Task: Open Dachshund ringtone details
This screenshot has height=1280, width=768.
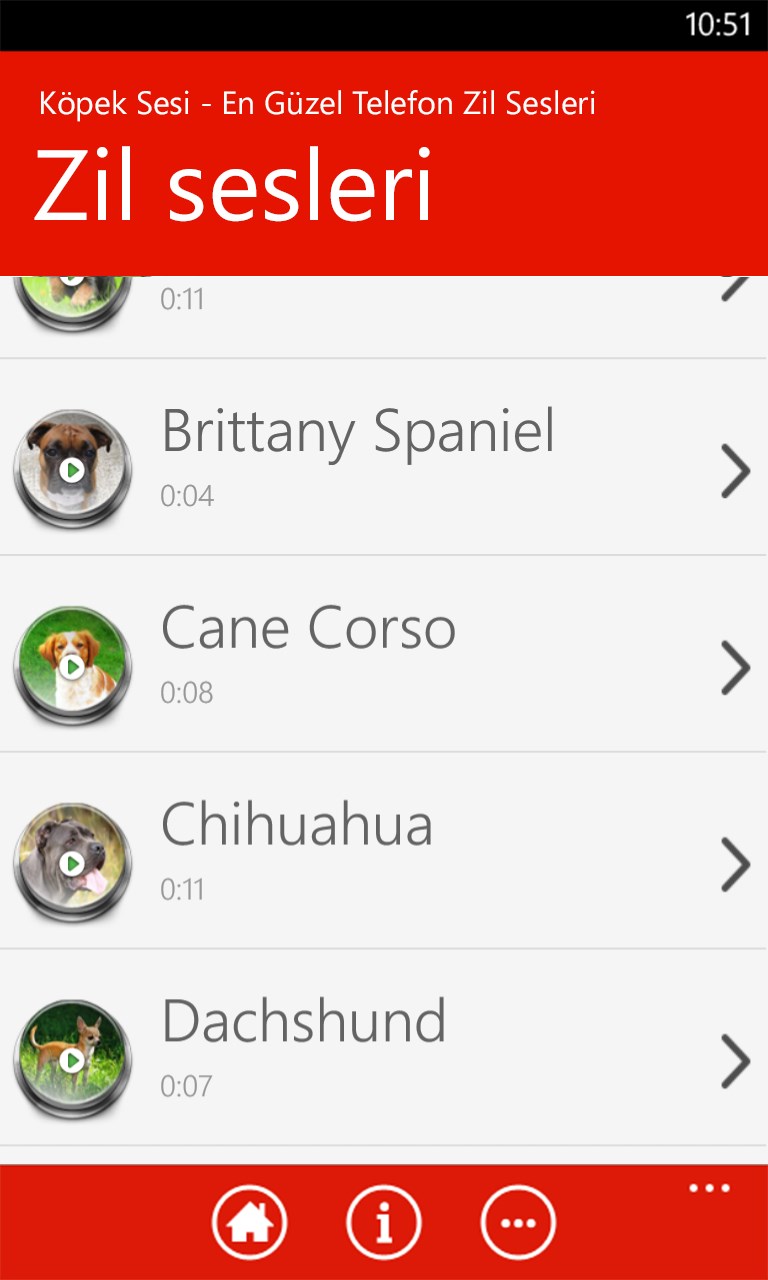Action: tap(735, 1061)
